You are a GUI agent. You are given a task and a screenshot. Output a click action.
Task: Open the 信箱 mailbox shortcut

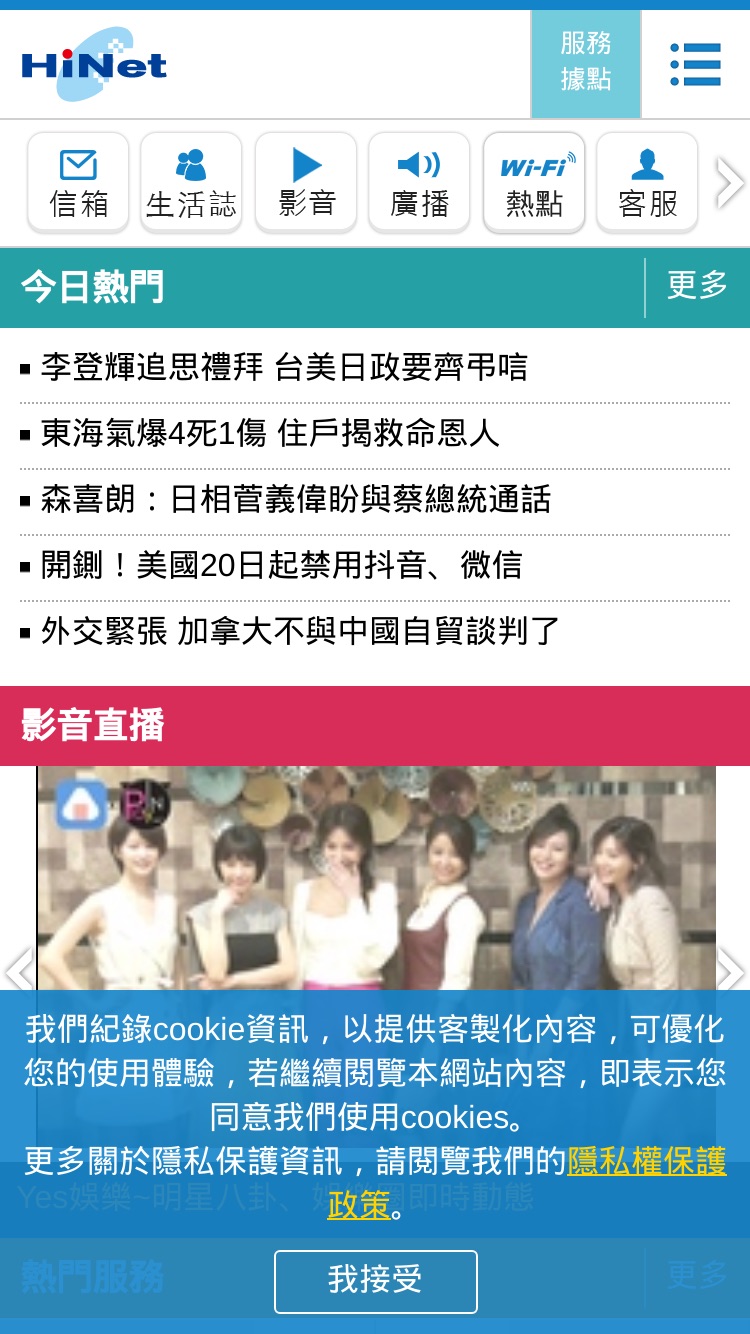[79, 183]
